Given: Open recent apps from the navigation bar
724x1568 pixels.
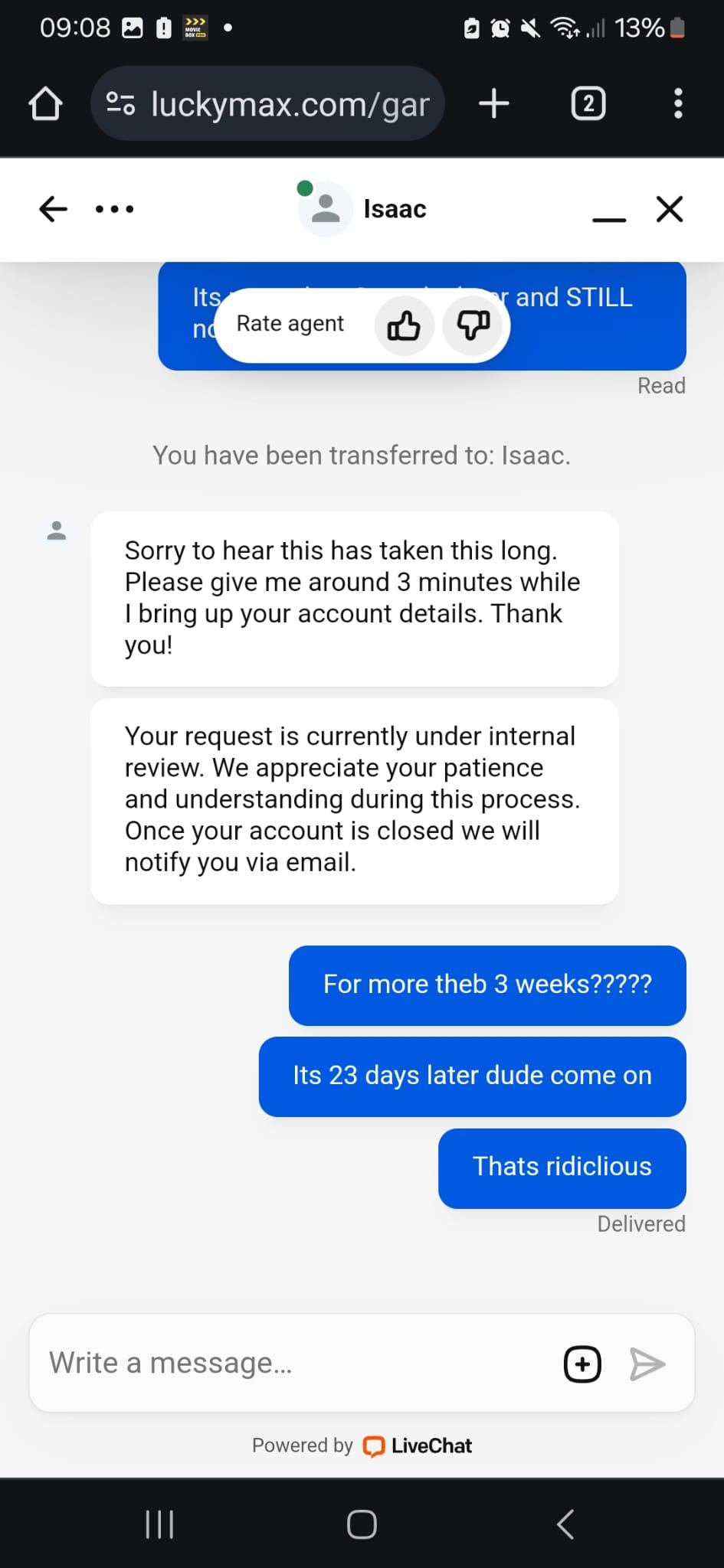Looking at the screenshot, I should [x=159, y=1524].
